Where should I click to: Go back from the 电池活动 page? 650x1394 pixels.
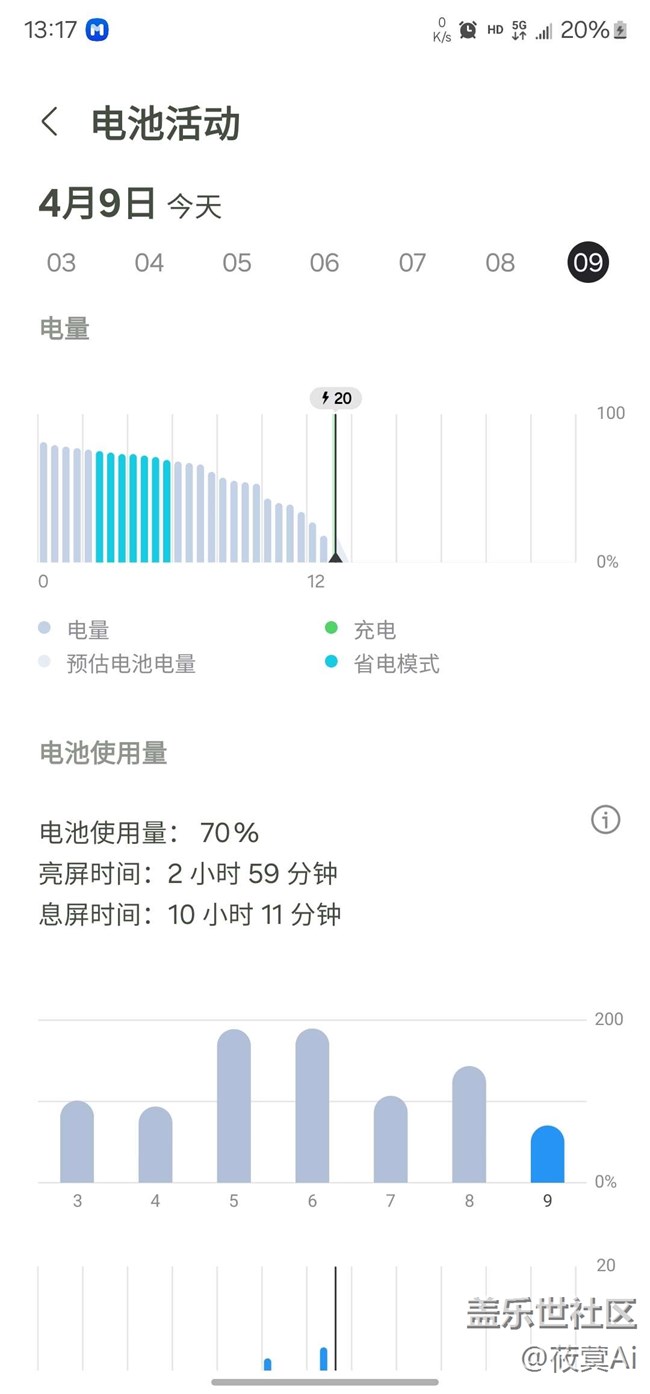tap(50, 123)
